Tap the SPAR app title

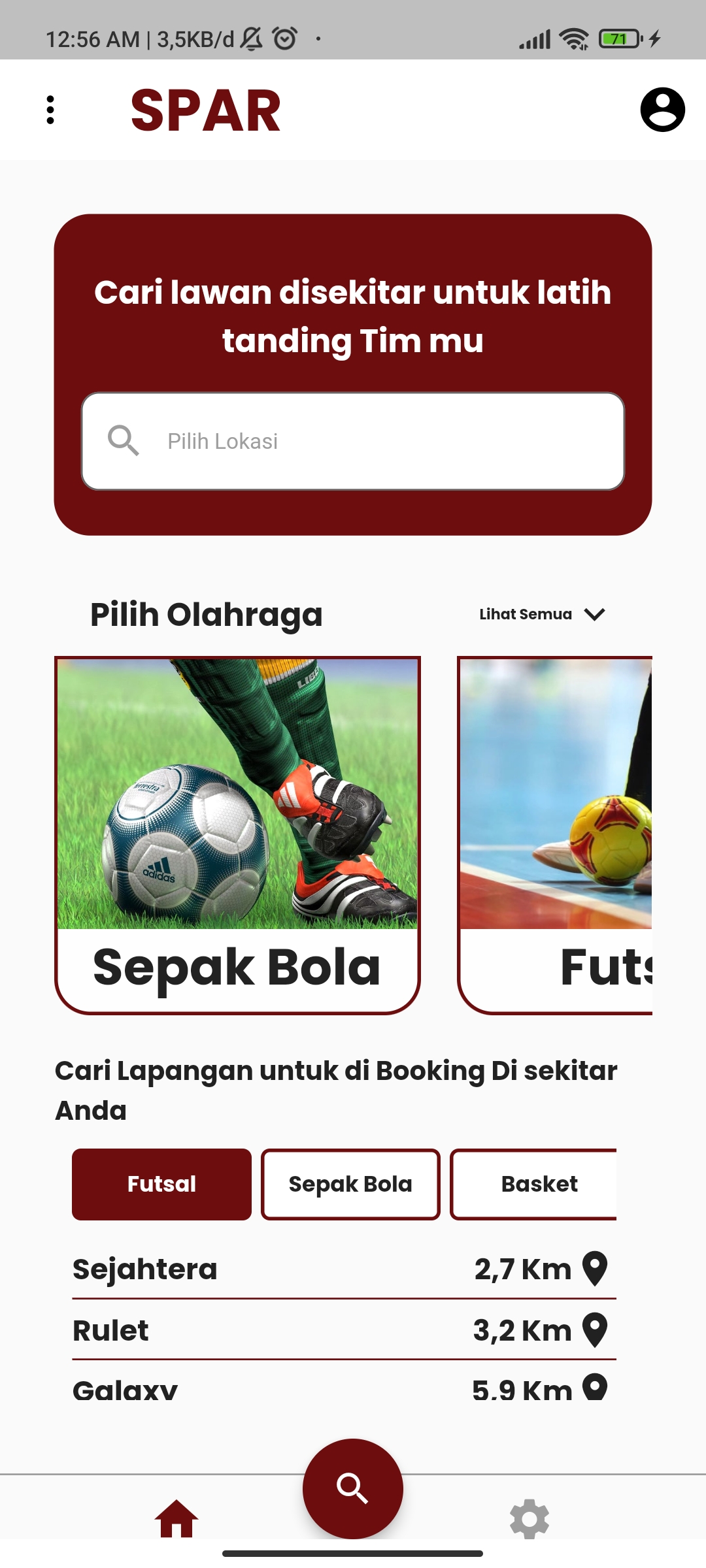pos(205,110)
